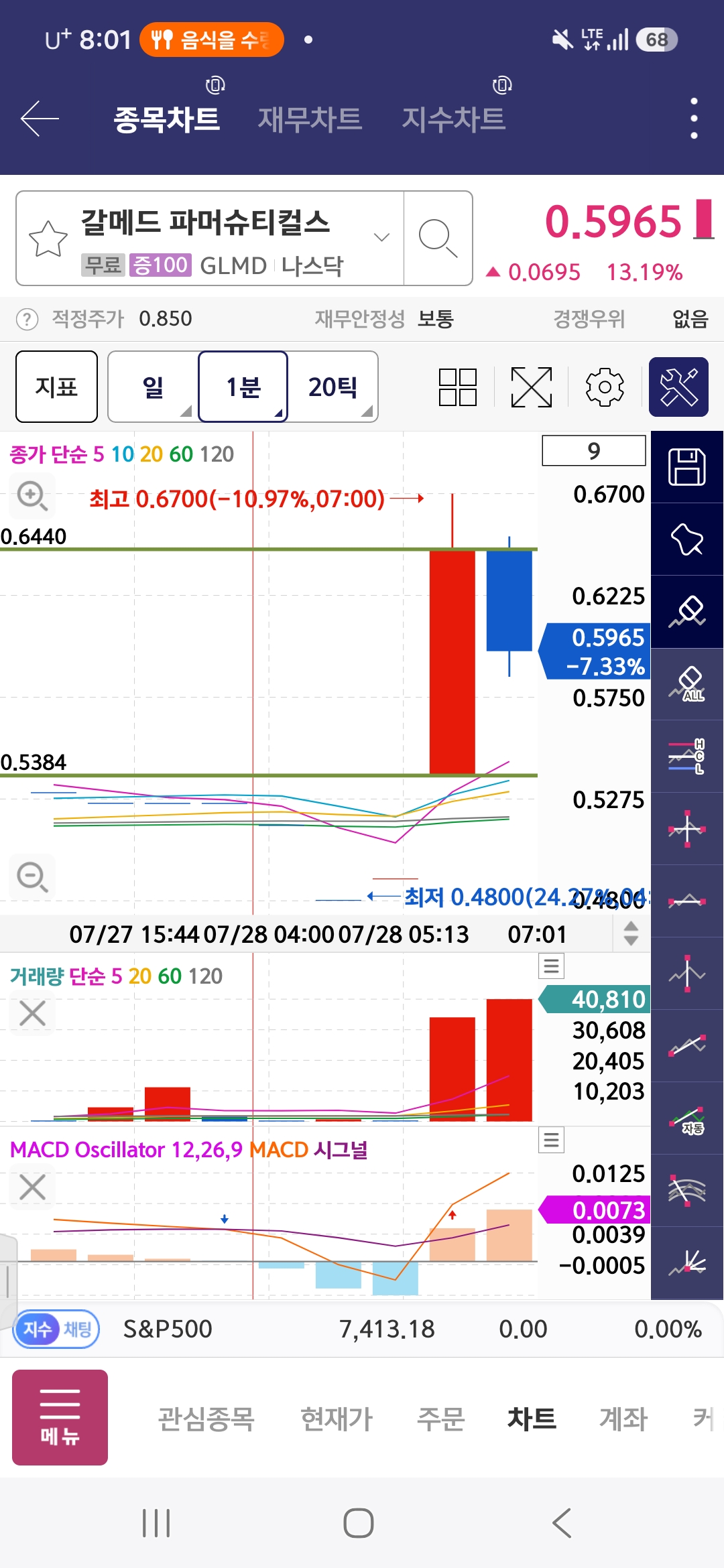Switch to the 지수차트 tab
Screen dimensions: 724x1568
[453, 119]
